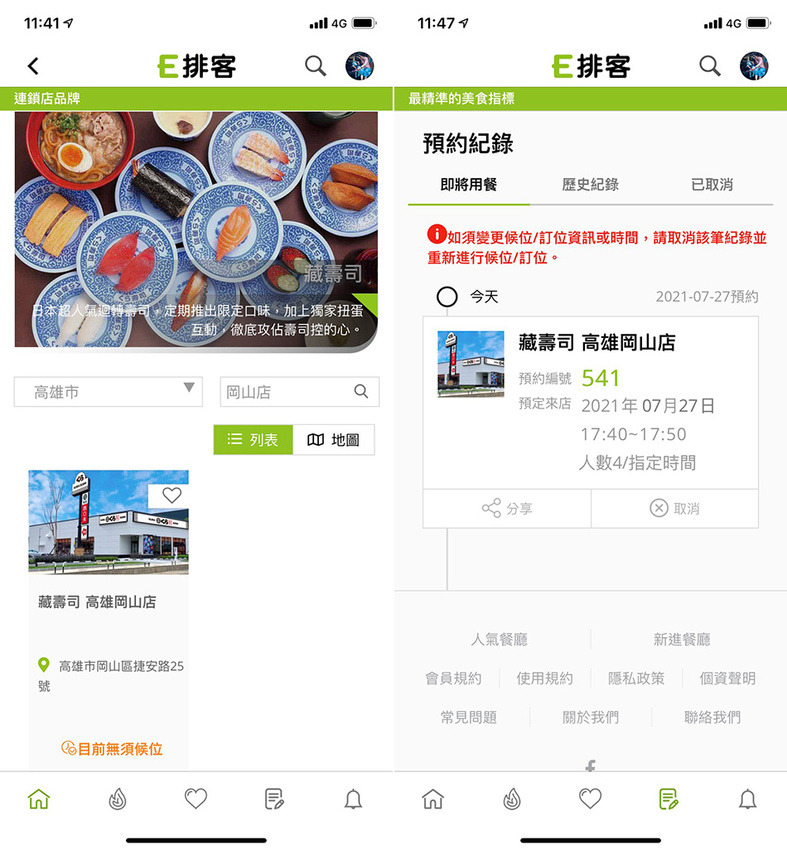Click the 岡山店 keyword search field
Image resolution: width=787 pixels, height=850 pixels.
290,391
